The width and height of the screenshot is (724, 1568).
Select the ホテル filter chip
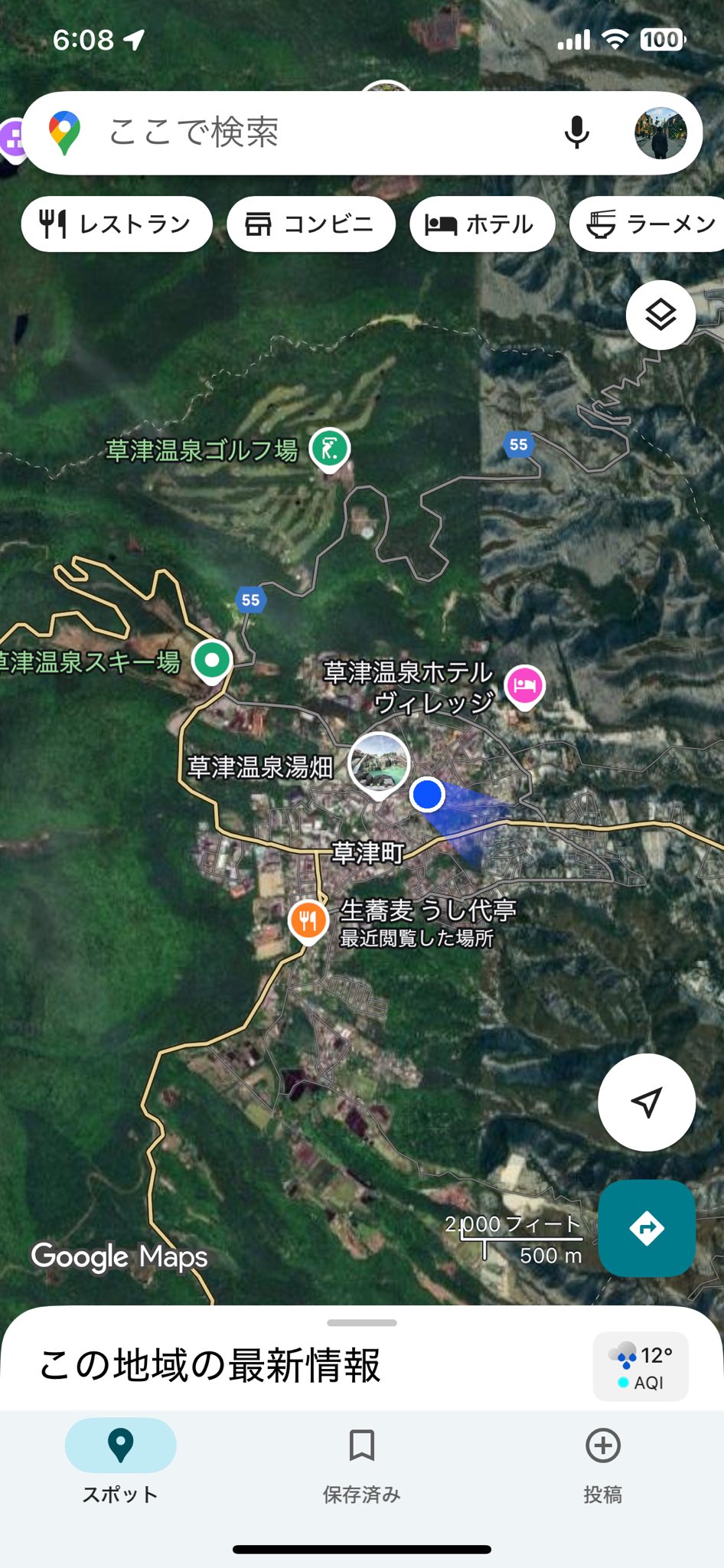click(481, 224)
